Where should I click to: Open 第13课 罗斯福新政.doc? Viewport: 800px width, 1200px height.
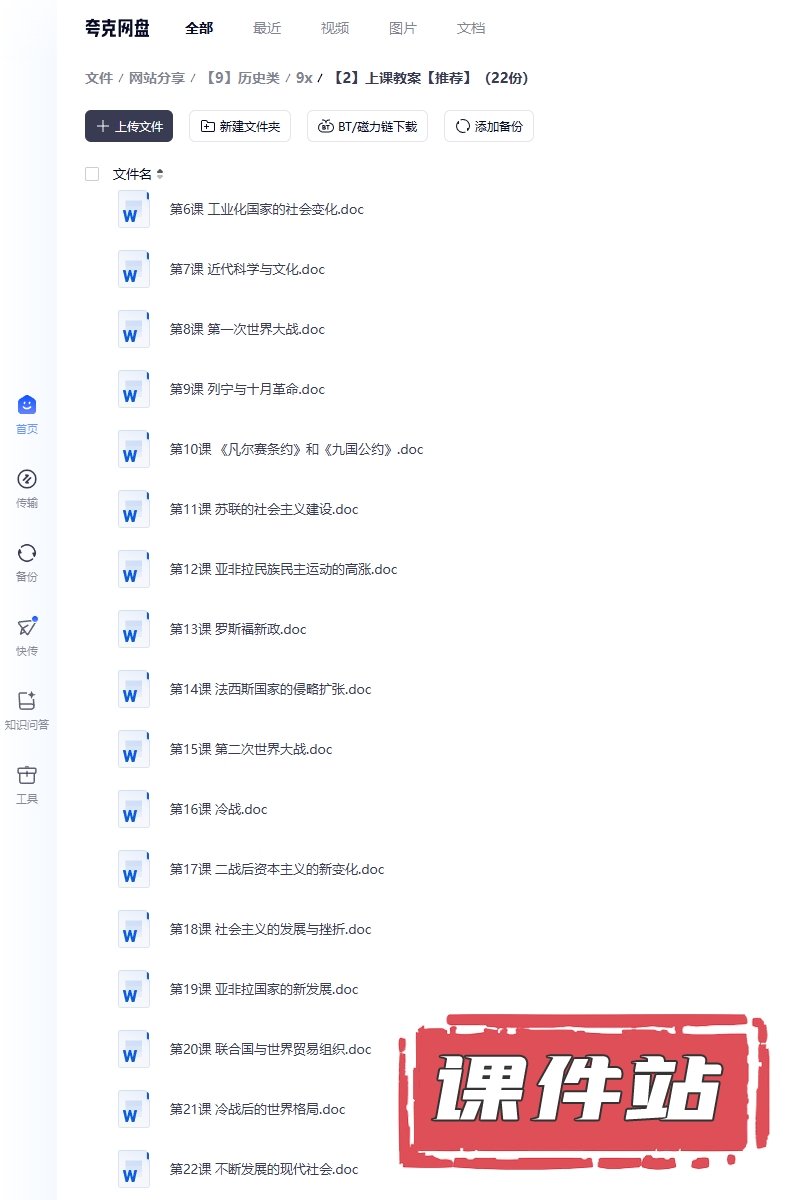pyautogui.click(x=238, y=629)
